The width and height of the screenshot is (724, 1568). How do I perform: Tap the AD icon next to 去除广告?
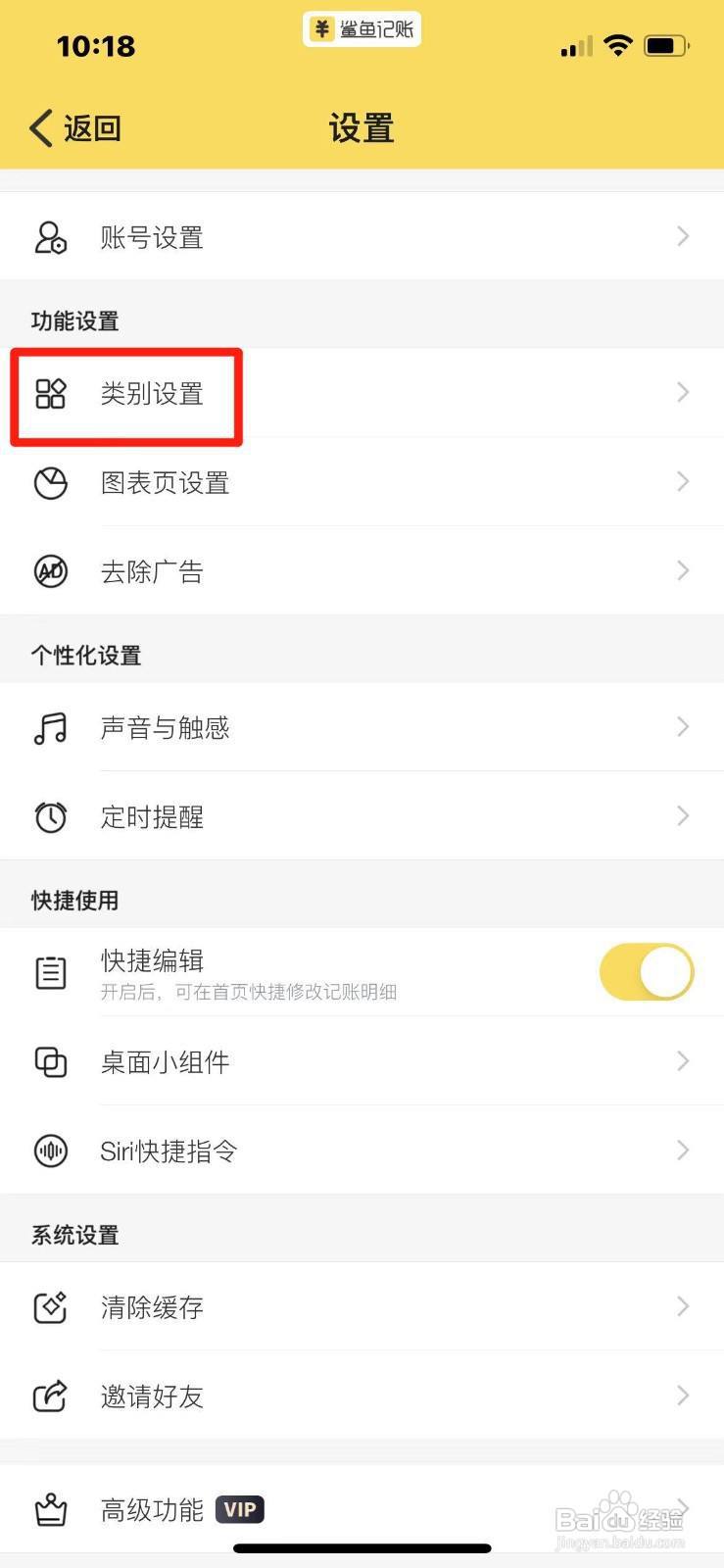point(51,571)
